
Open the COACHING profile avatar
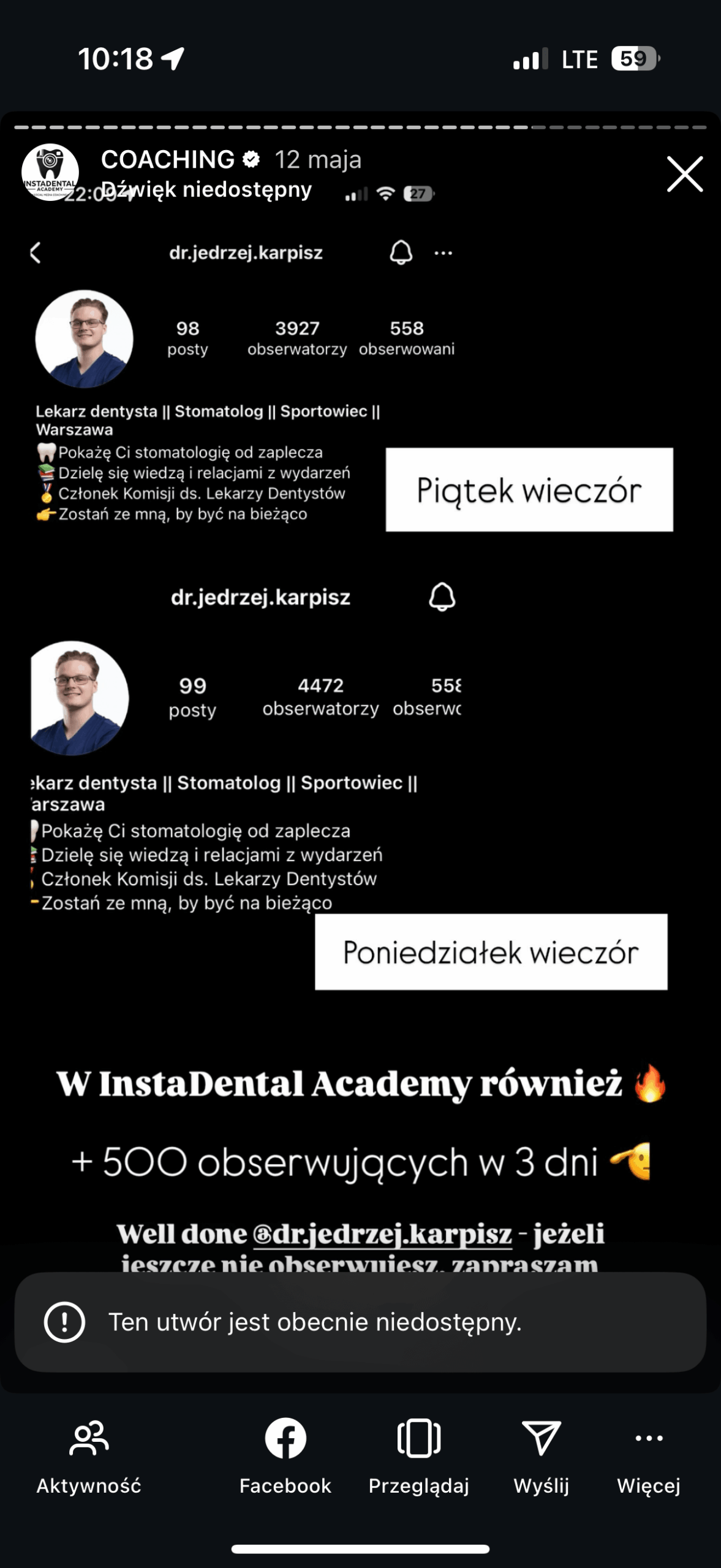tap(50, 173)
